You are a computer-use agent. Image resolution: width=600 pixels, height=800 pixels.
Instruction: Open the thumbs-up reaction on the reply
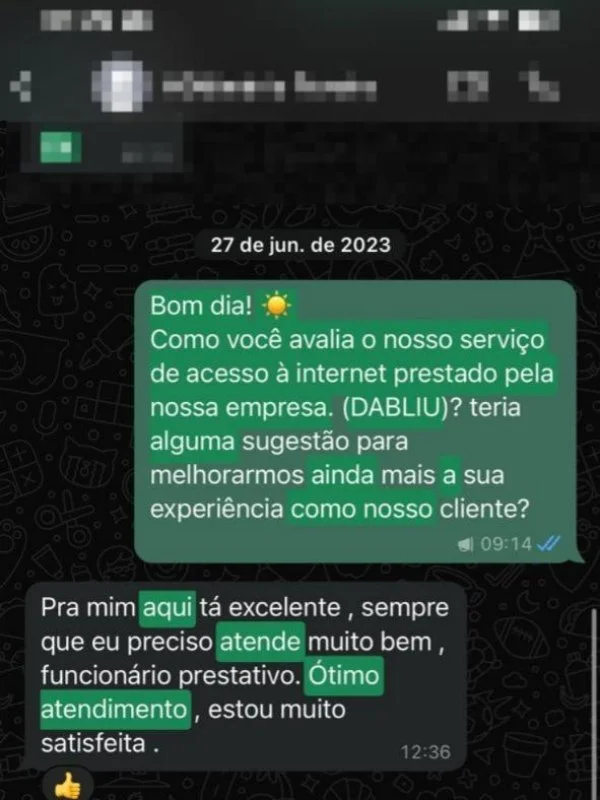click(68, 786)
